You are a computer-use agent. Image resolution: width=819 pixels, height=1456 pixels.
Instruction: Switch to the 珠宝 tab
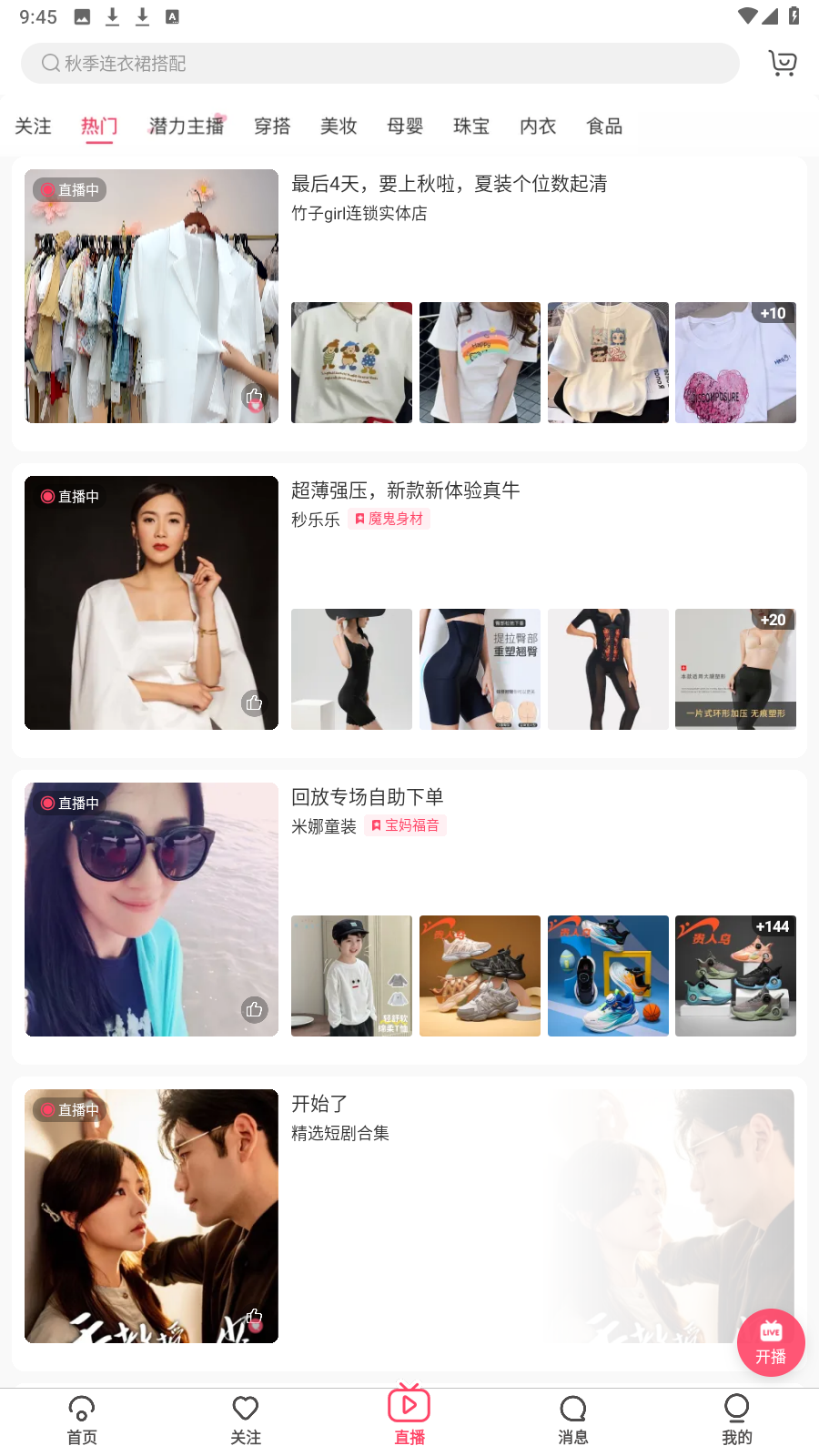coord(471,126)
